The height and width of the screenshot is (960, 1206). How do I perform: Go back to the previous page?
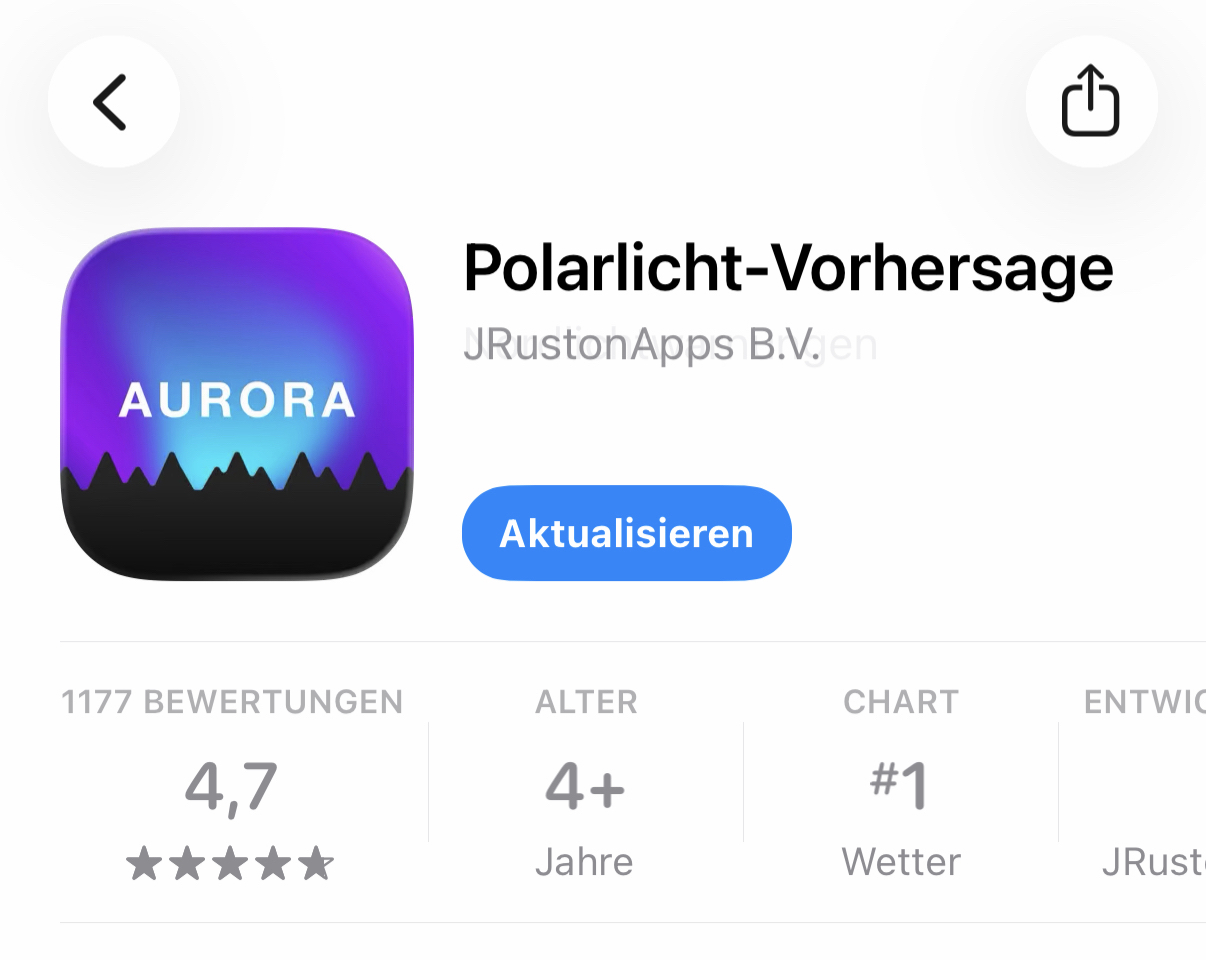point(113,102)
